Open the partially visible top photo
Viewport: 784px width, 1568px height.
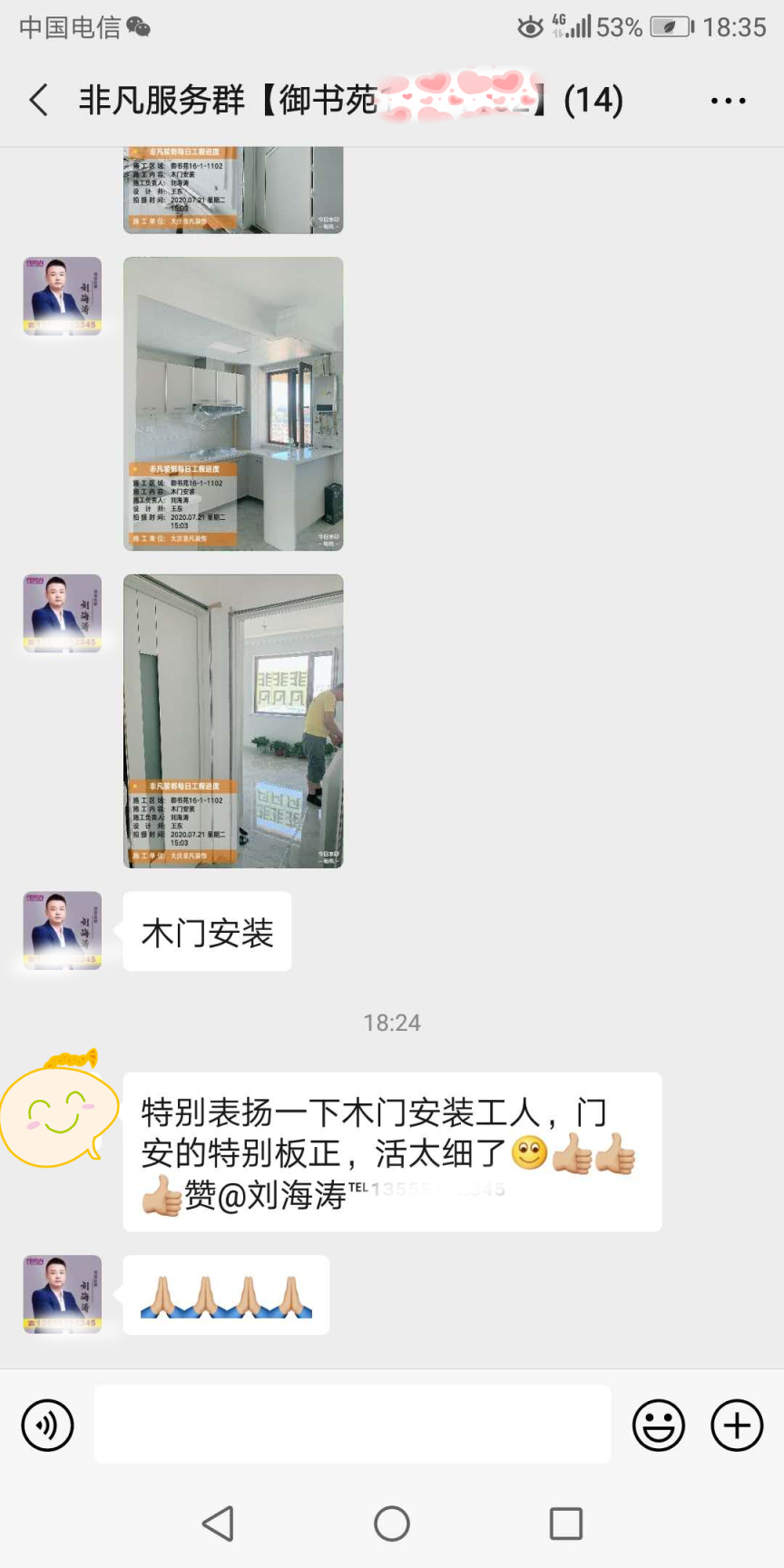(x=233, y=190)
